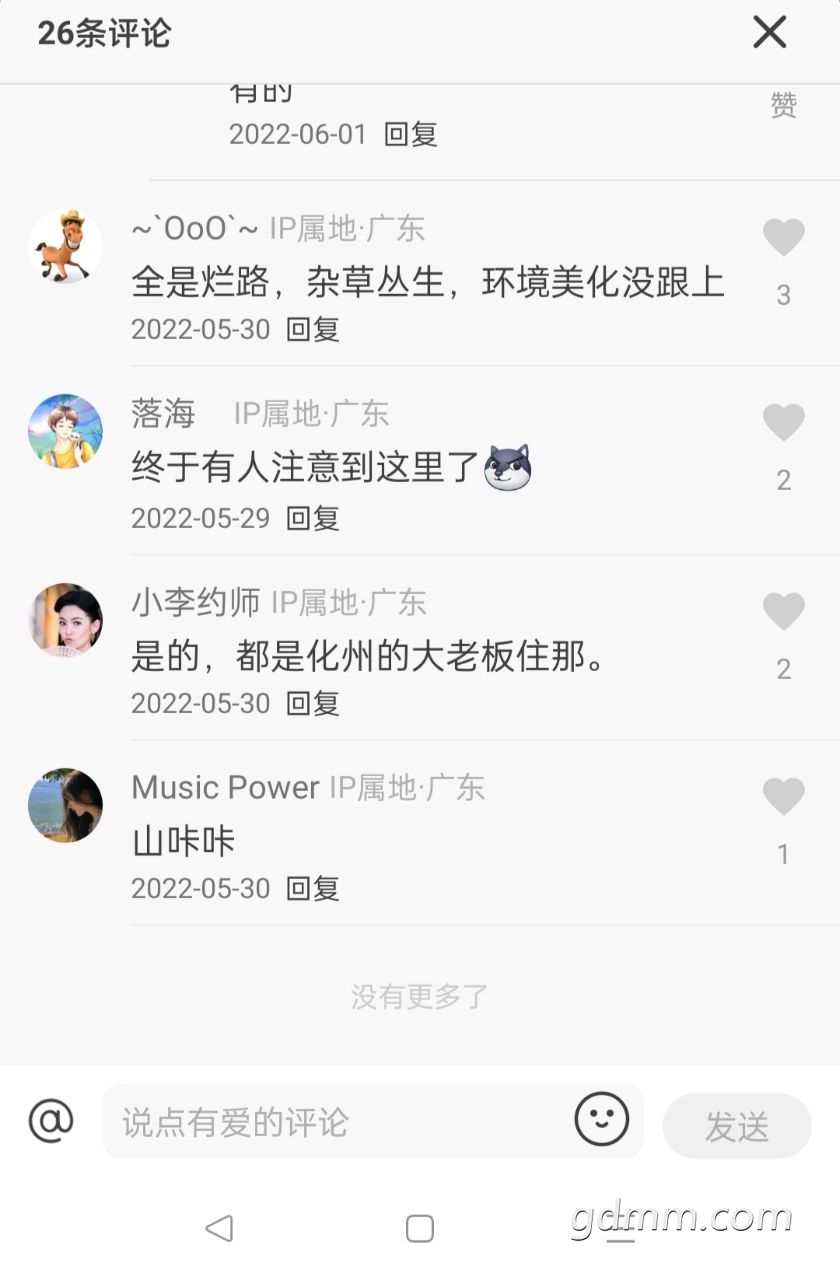Screen dimensions: 840x1280
Task: Reply to the 全是烂路 comment
Action: pyautogui.click(x=313, y=329)
